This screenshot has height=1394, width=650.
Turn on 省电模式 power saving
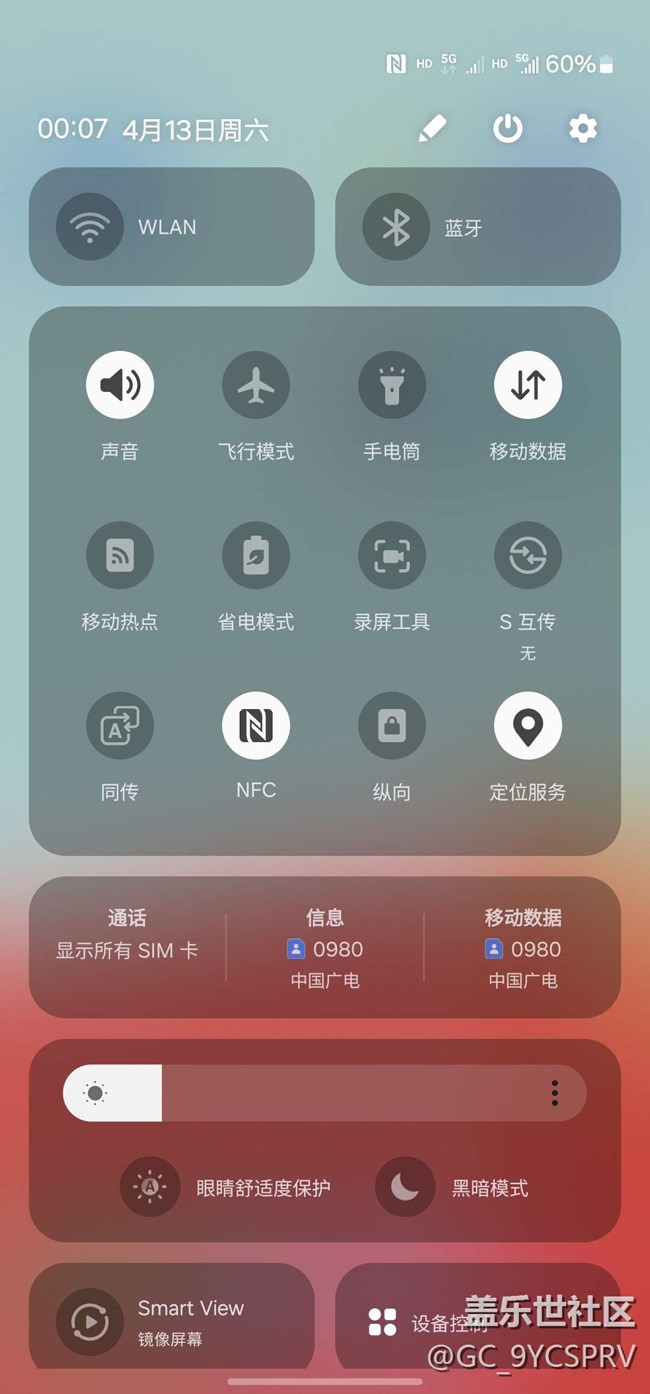(256, 555)
